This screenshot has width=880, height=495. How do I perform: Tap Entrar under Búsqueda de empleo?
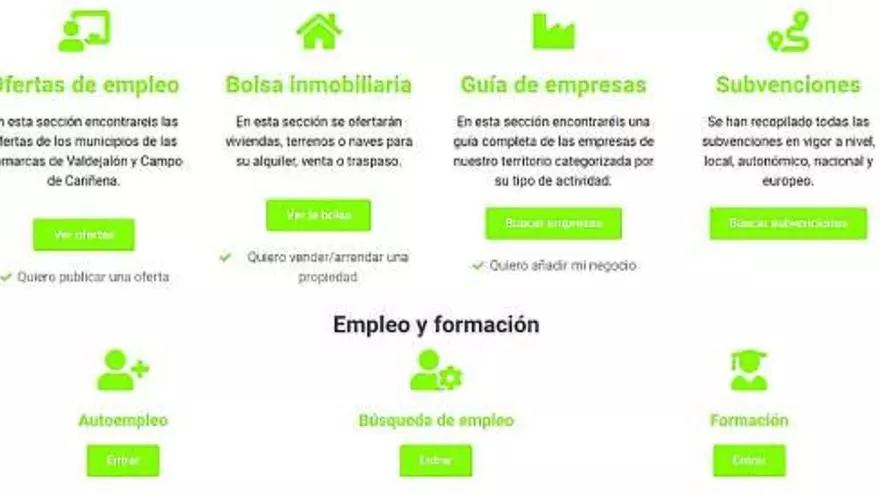click(435, 461)
